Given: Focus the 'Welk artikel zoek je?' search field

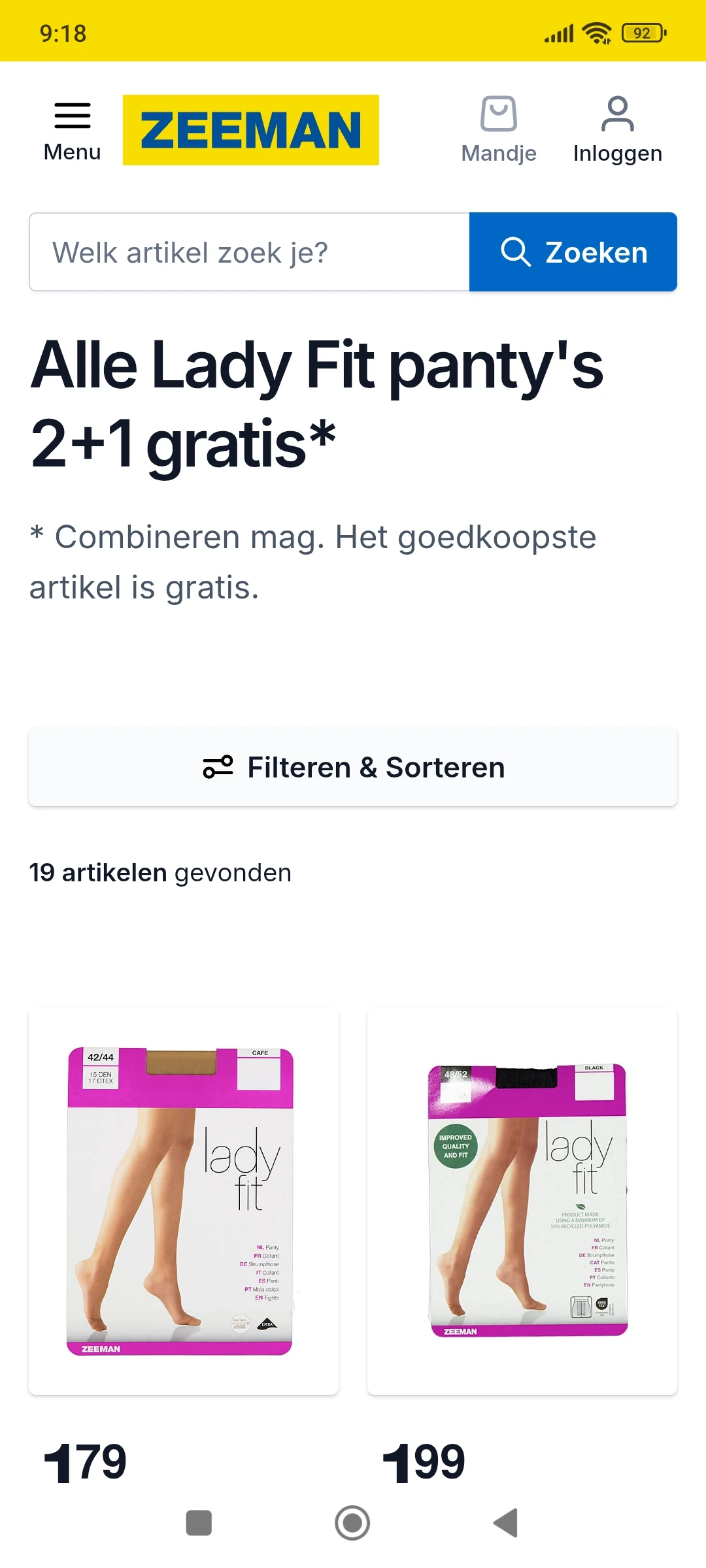Looking at the screenshot, I should 250,252.
